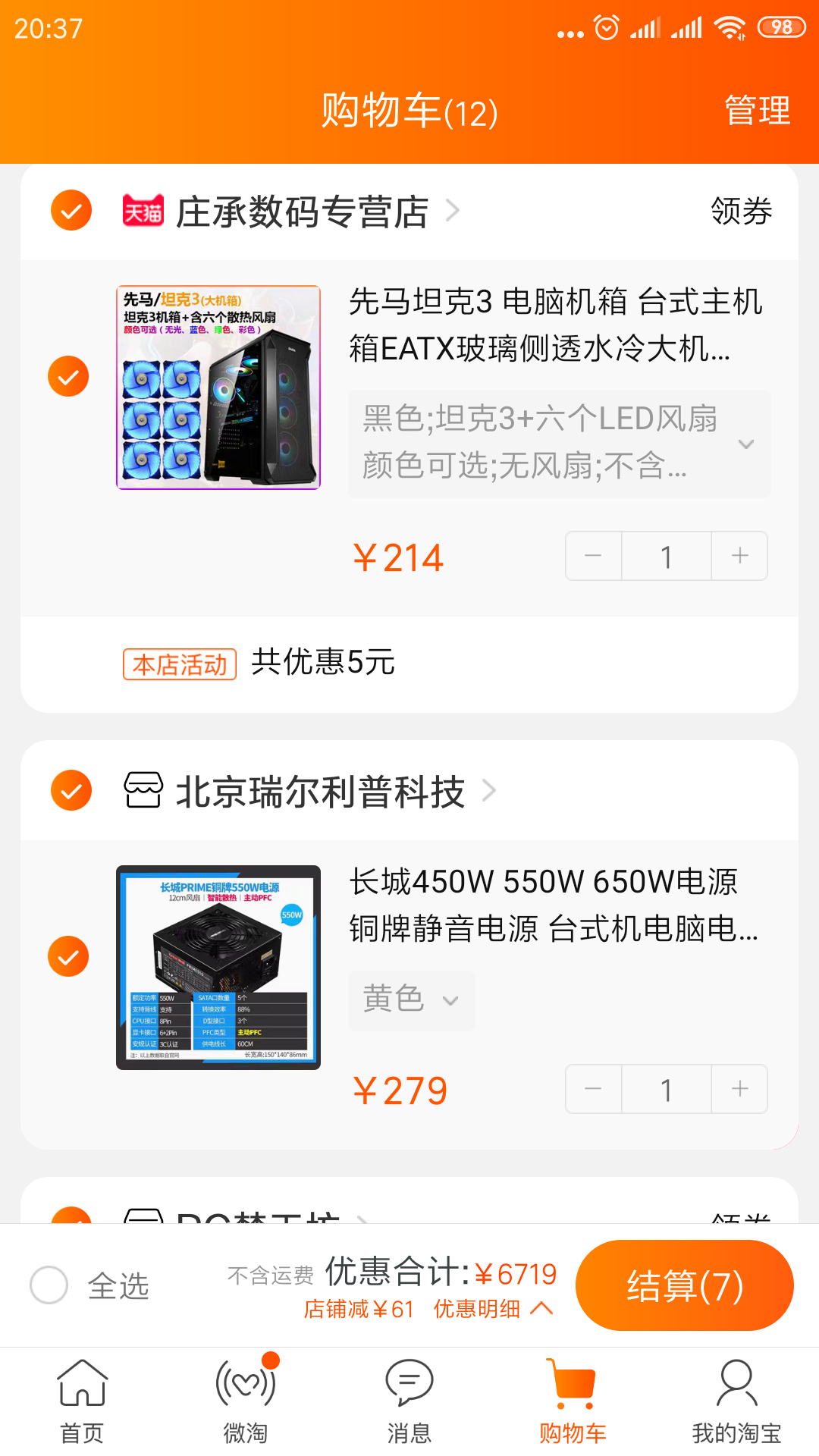This screenshot has width=819, height=1456.
Task: Uncheck the 北京瑞尔利普科技 shop checkbox
Action: pyautogui.click(x=71, y=790)
